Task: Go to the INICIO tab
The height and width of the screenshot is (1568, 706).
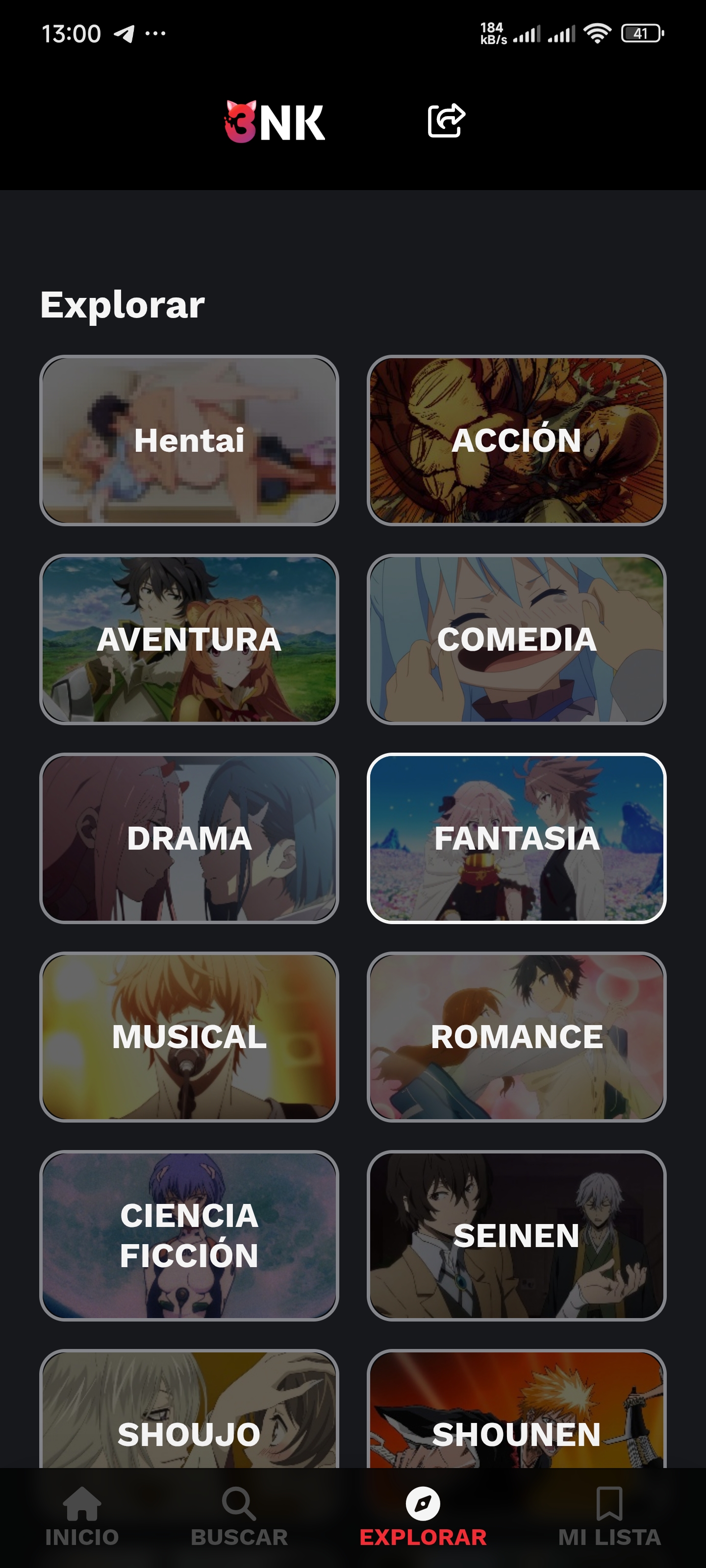Action: (x=81, y=1517)
